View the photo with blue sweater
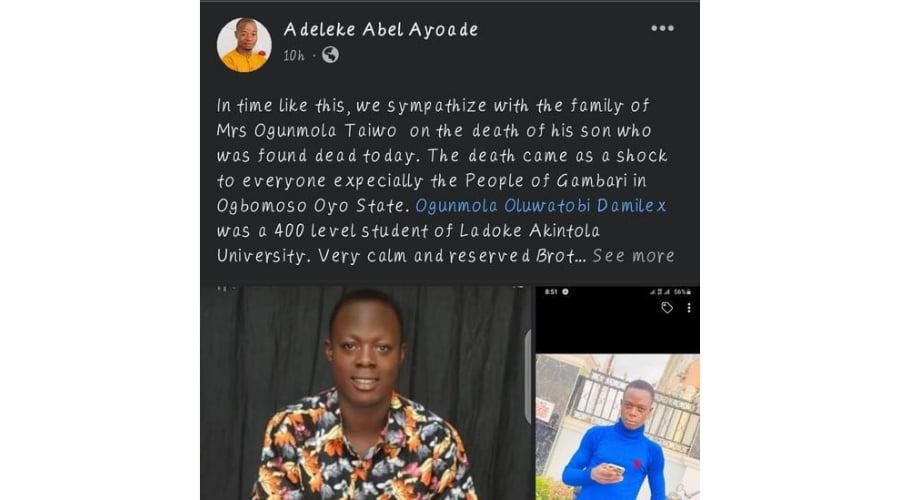 pyautogui.click(x=616, y=420)
